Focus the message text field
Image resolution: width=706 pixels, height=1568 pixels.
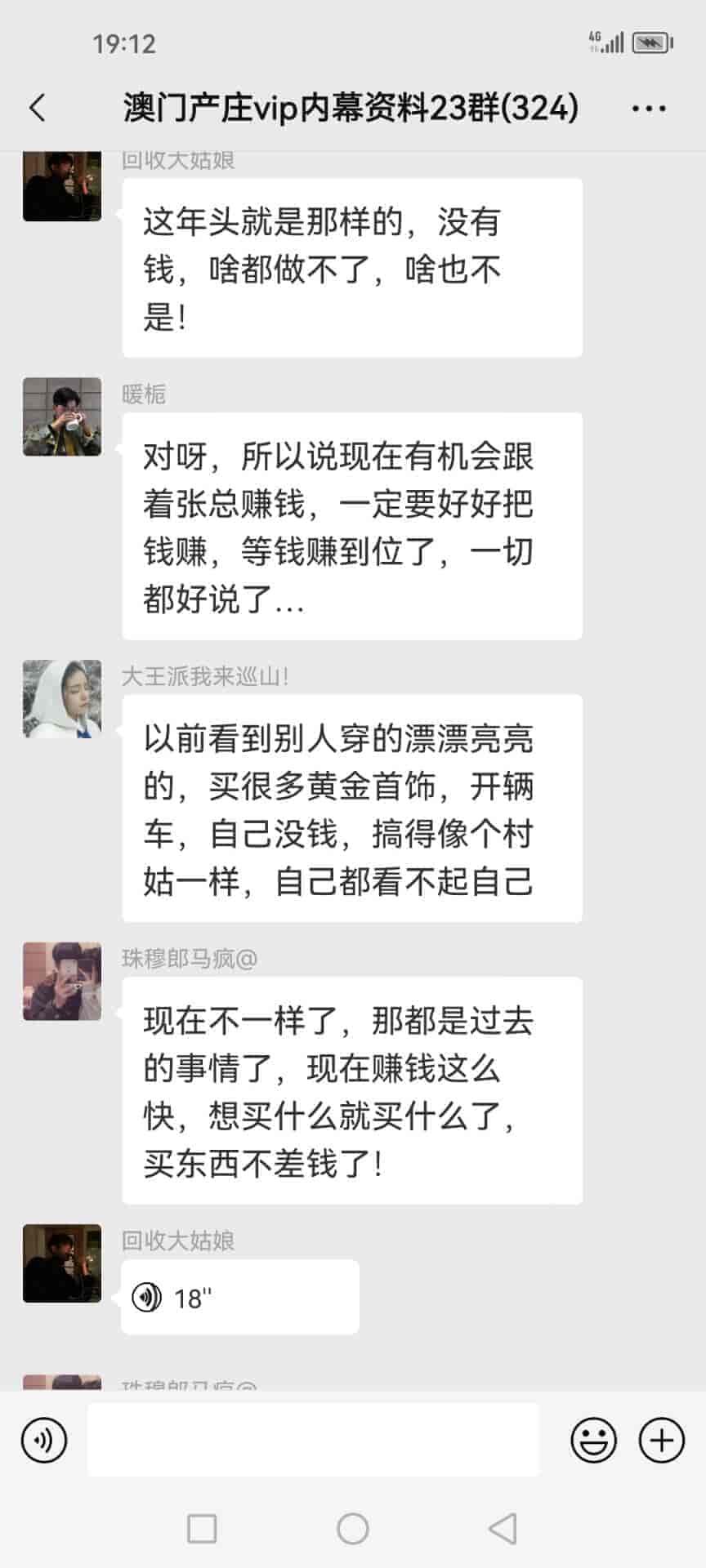(313, 1440)
